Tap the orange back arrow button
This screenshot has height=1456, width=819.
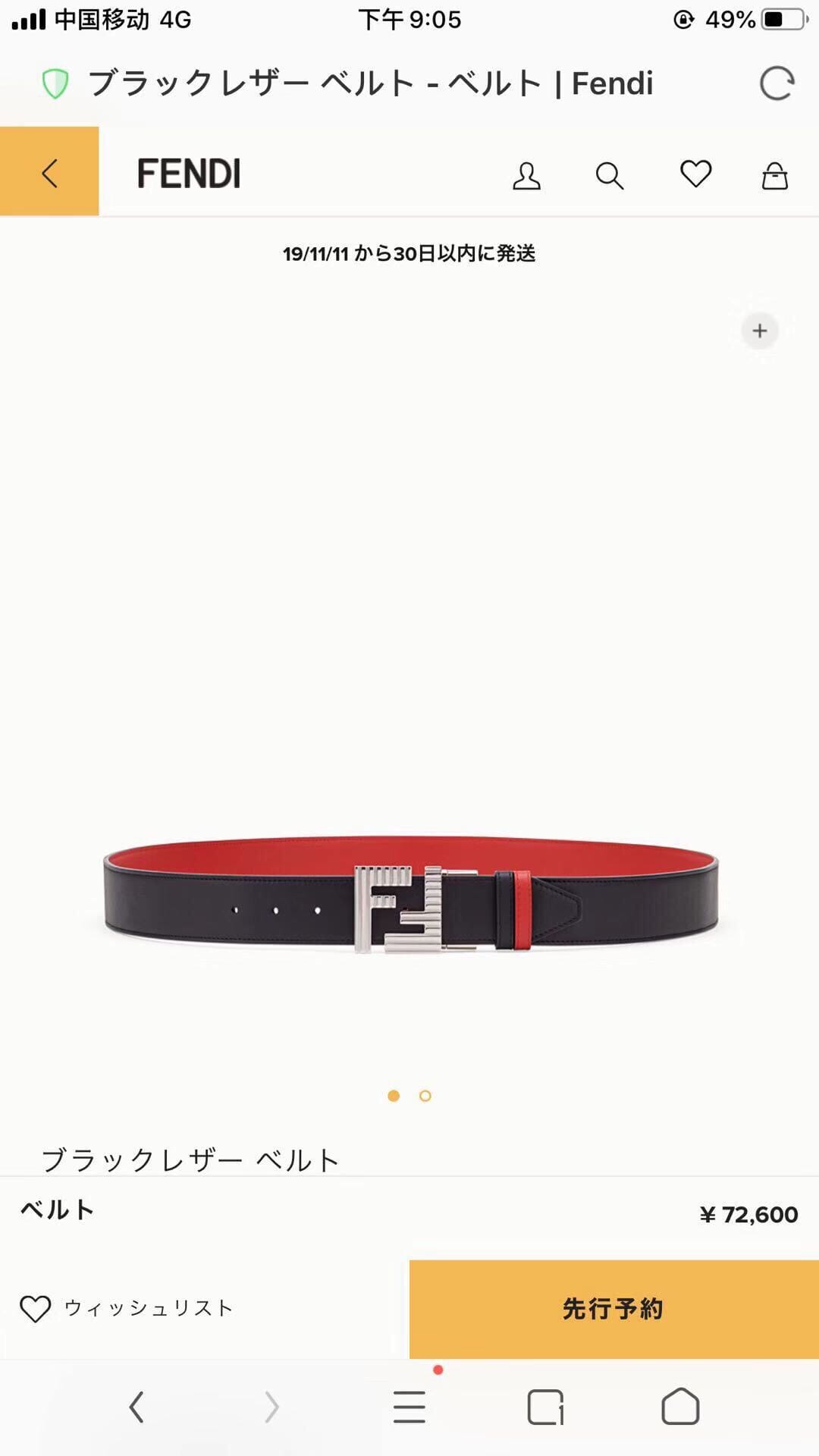tap(49, 171)
